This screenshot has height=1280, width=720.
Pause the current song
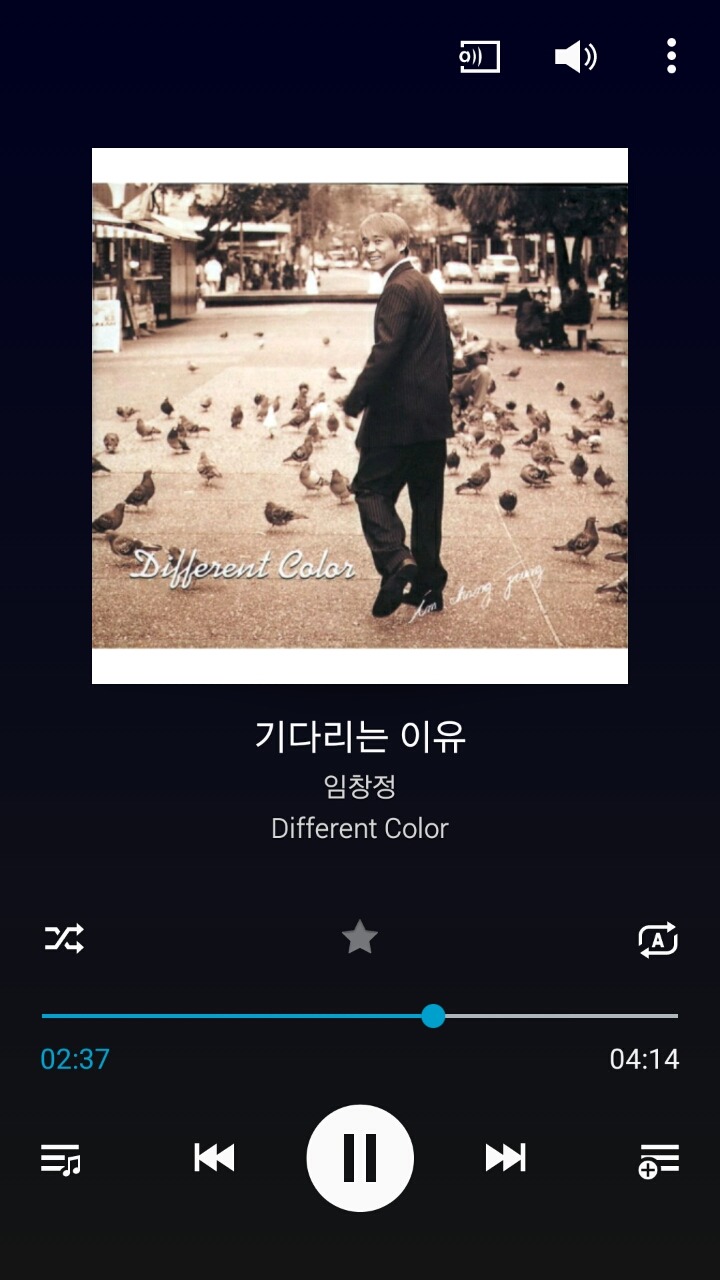tap(360, 1158)
